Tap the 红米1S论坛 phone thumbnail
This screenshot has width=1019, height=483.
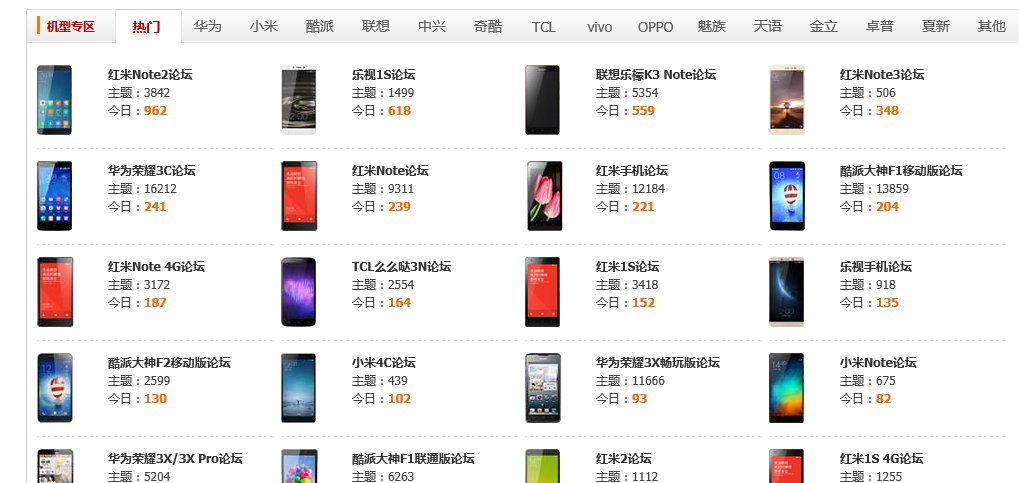point(543,292)
